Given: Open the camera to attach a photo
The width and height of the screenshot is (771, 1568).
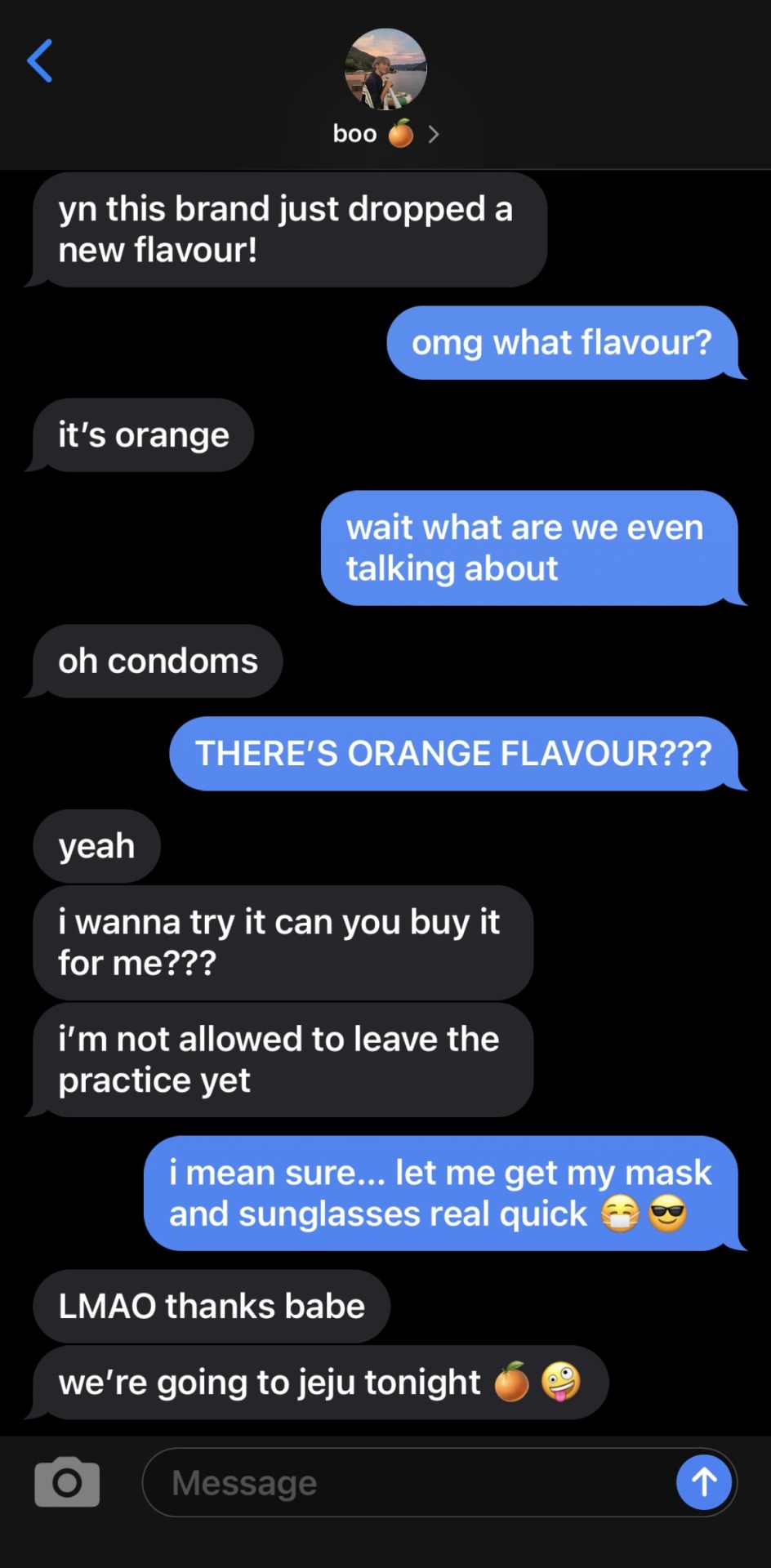Looking at the screenshot, I should coord(67,1482).
